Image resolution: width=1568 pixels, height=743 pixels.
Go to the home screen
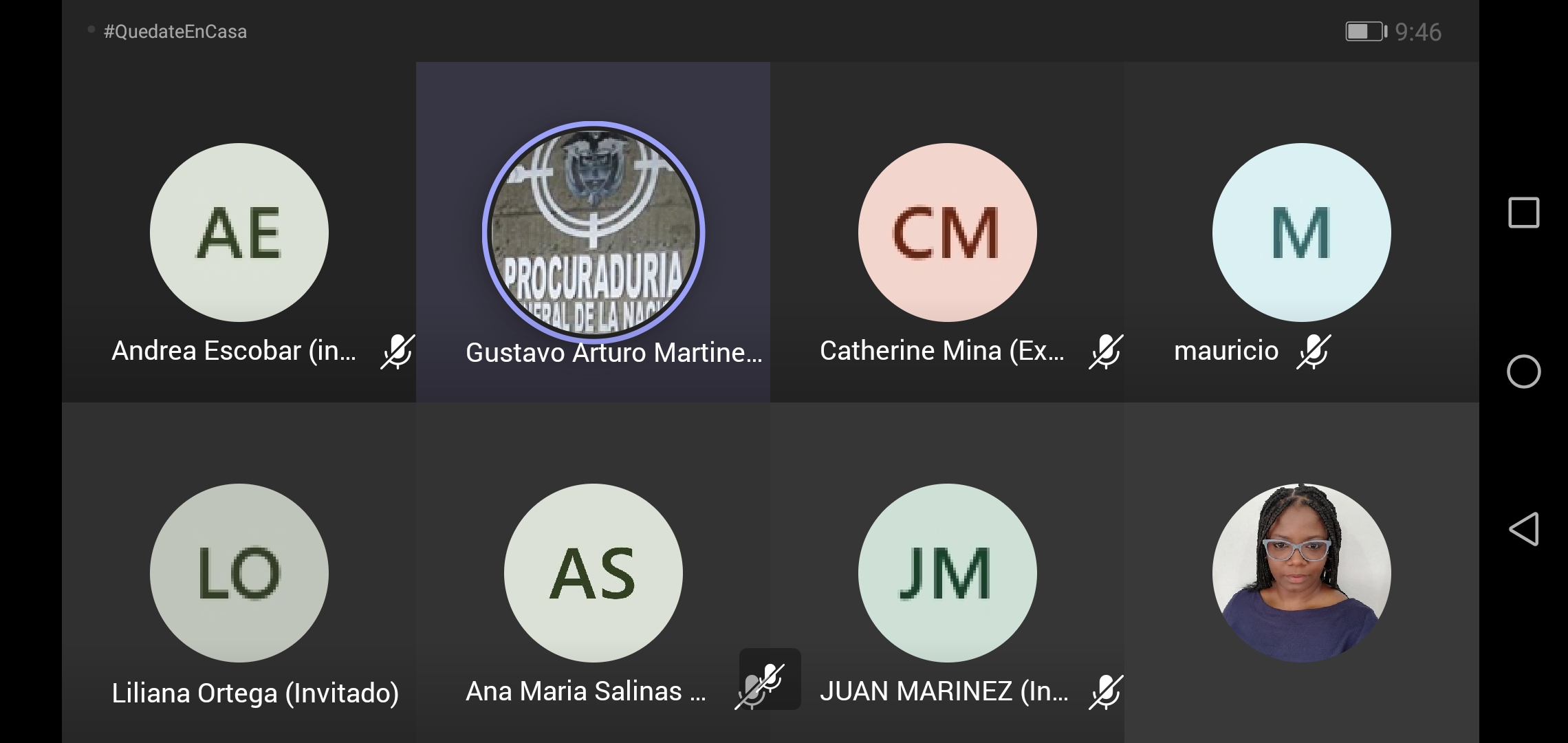(1523, 371)
